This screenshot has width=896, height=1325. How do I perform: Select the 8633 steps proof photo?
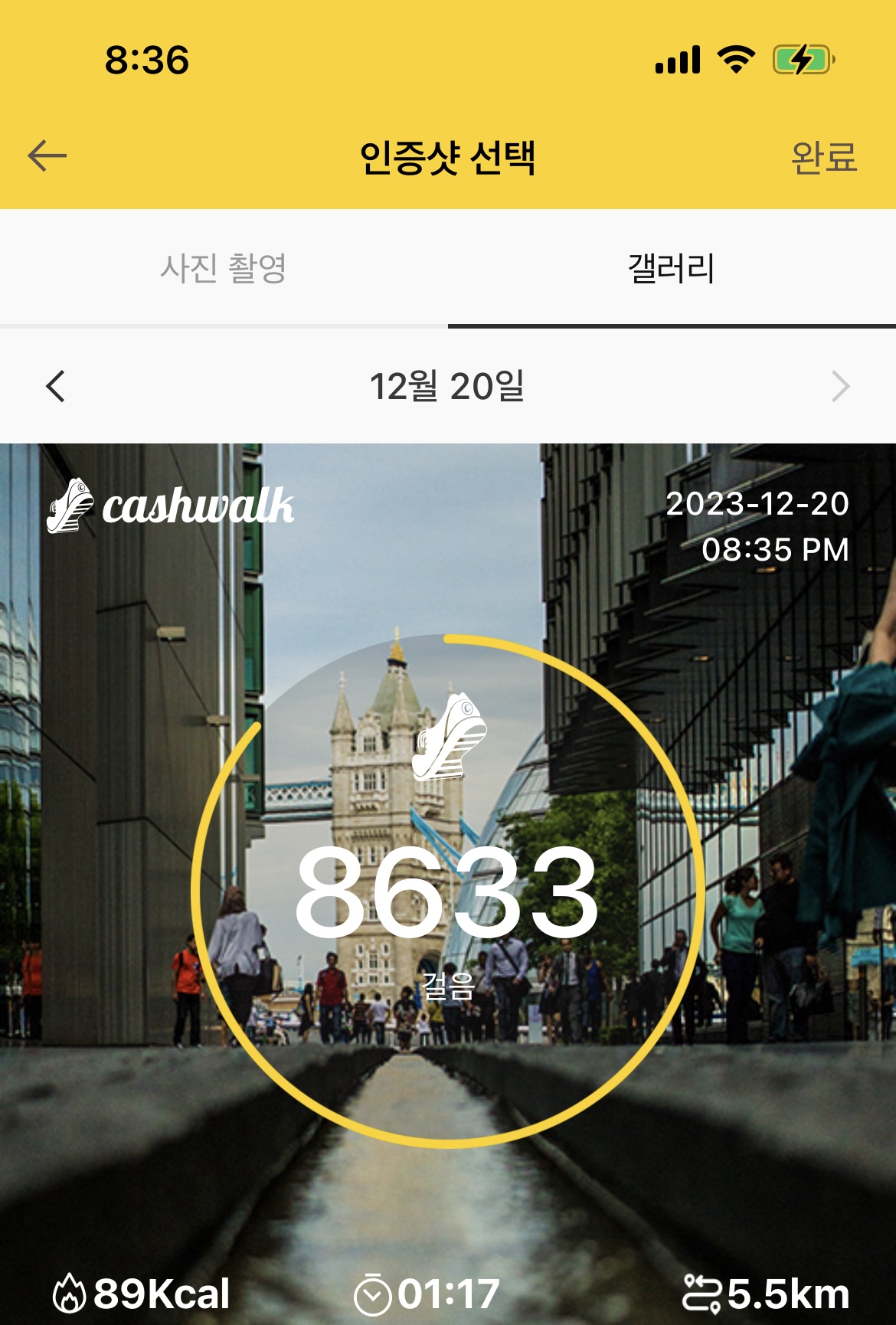[x=448, y=881]
